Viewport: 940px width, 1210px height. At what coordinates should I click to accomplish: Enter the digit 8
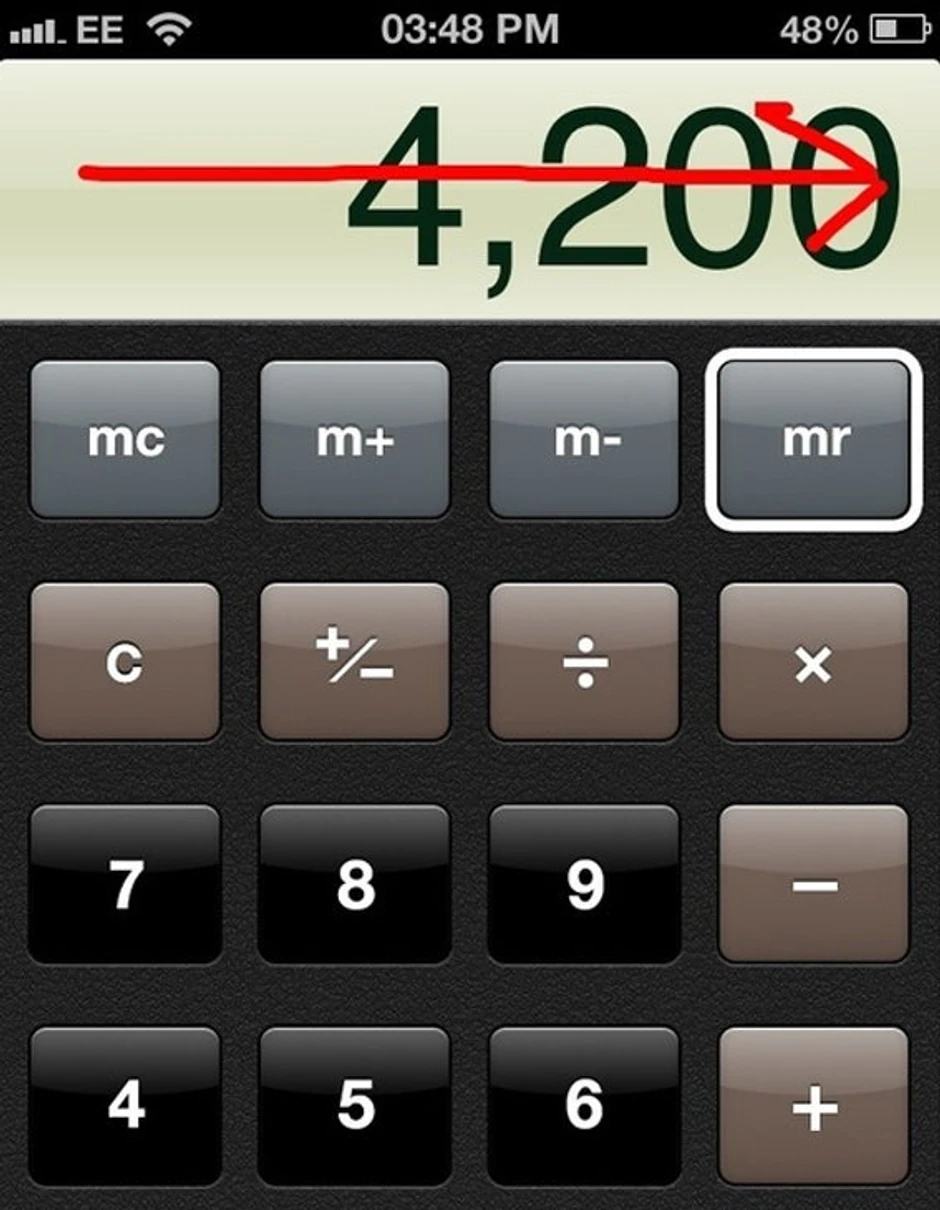354,884
